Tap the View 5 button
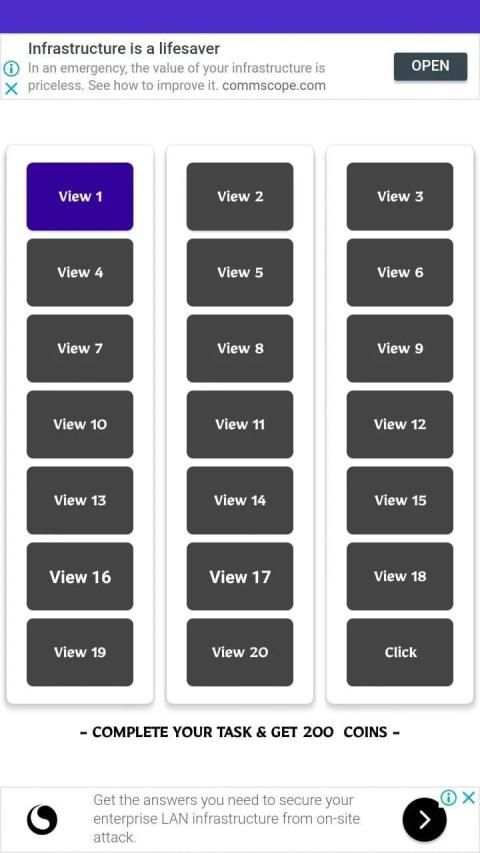This screenshot has height=853, width=480. [240, 273]
